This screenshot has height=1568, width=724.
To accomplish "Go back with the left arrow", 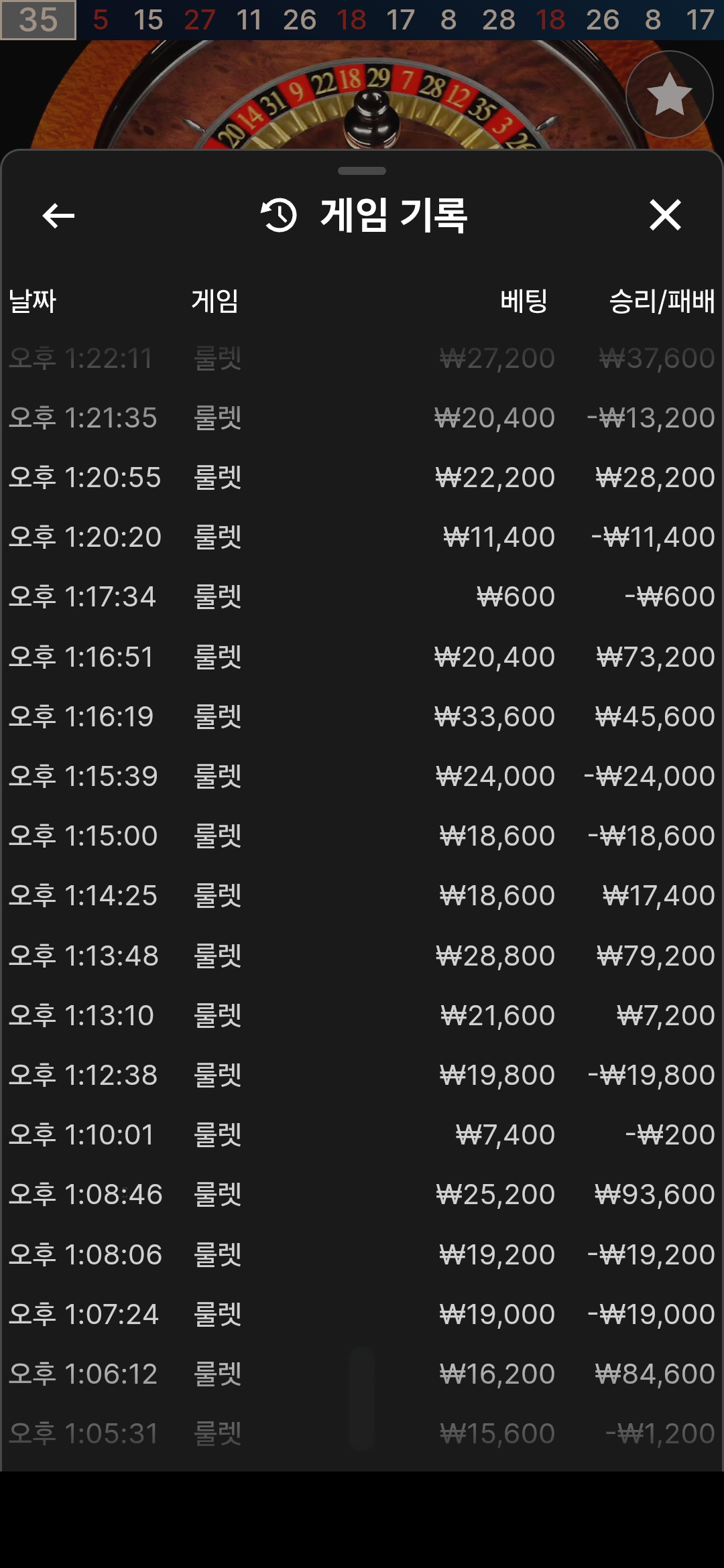I will [58, 216].
